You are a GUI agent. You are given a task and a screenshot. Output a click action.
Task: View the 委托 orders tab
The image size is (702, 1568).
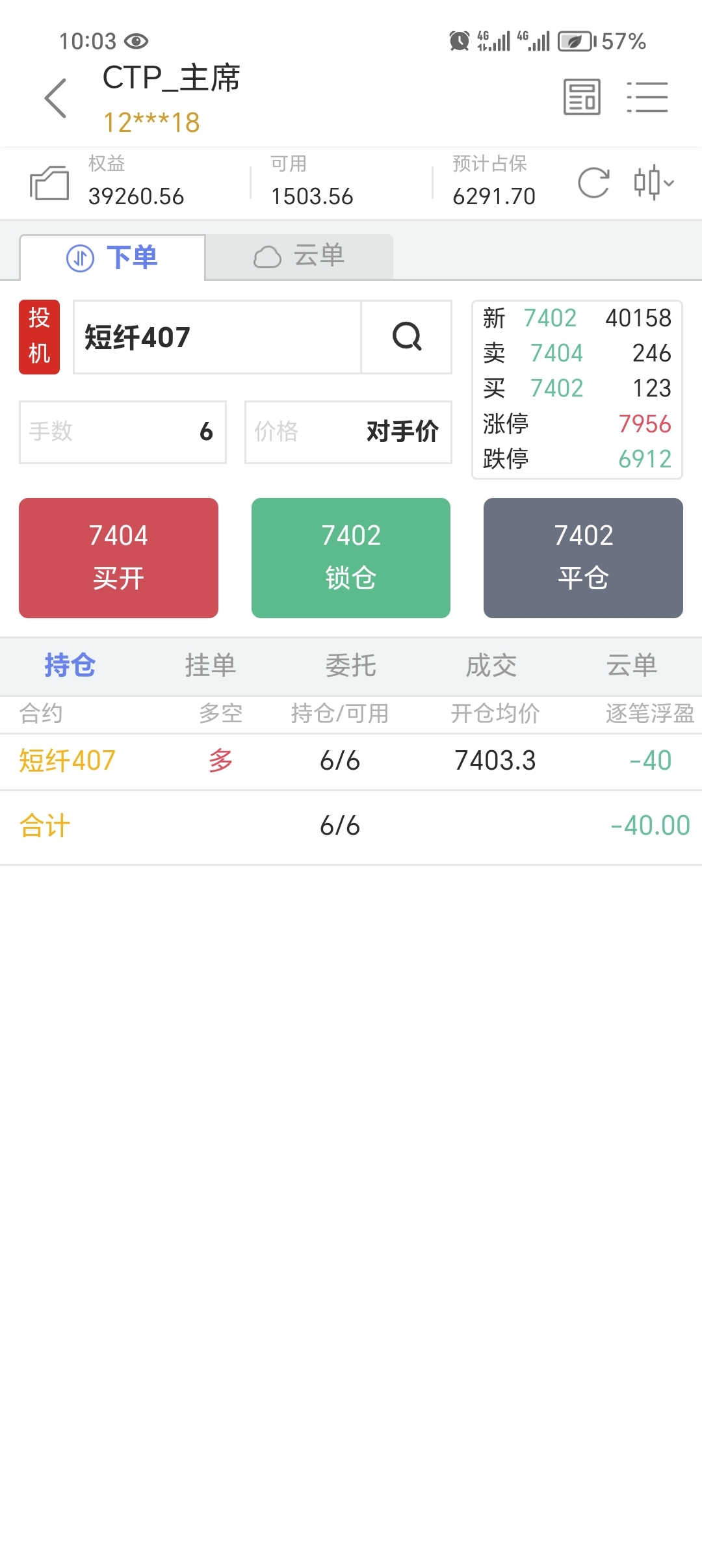pyautogui.click(x=351, y=666)
